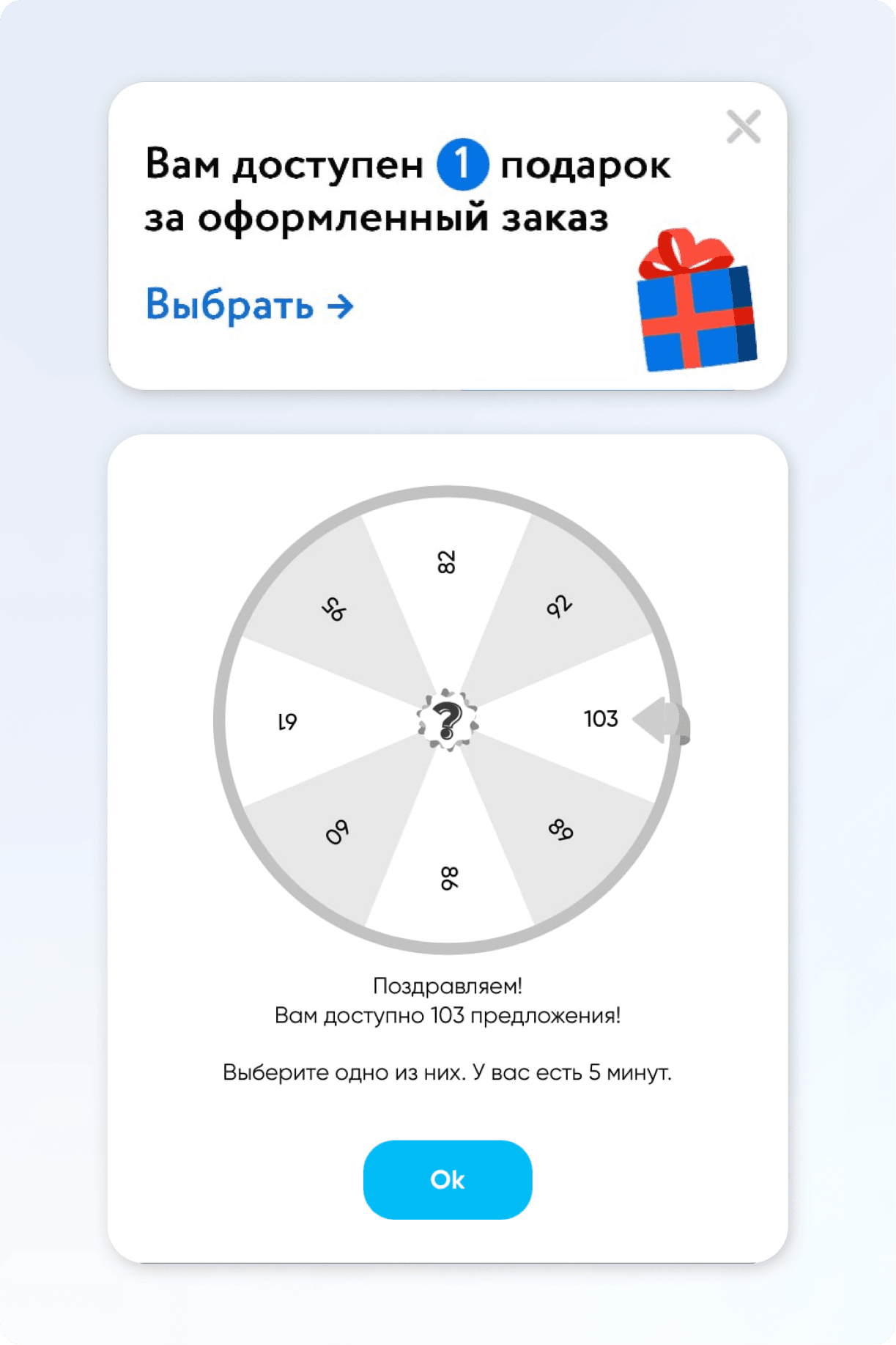
Task: Tap the Выбрать link with arrow
Action: [x=249, y=305]
